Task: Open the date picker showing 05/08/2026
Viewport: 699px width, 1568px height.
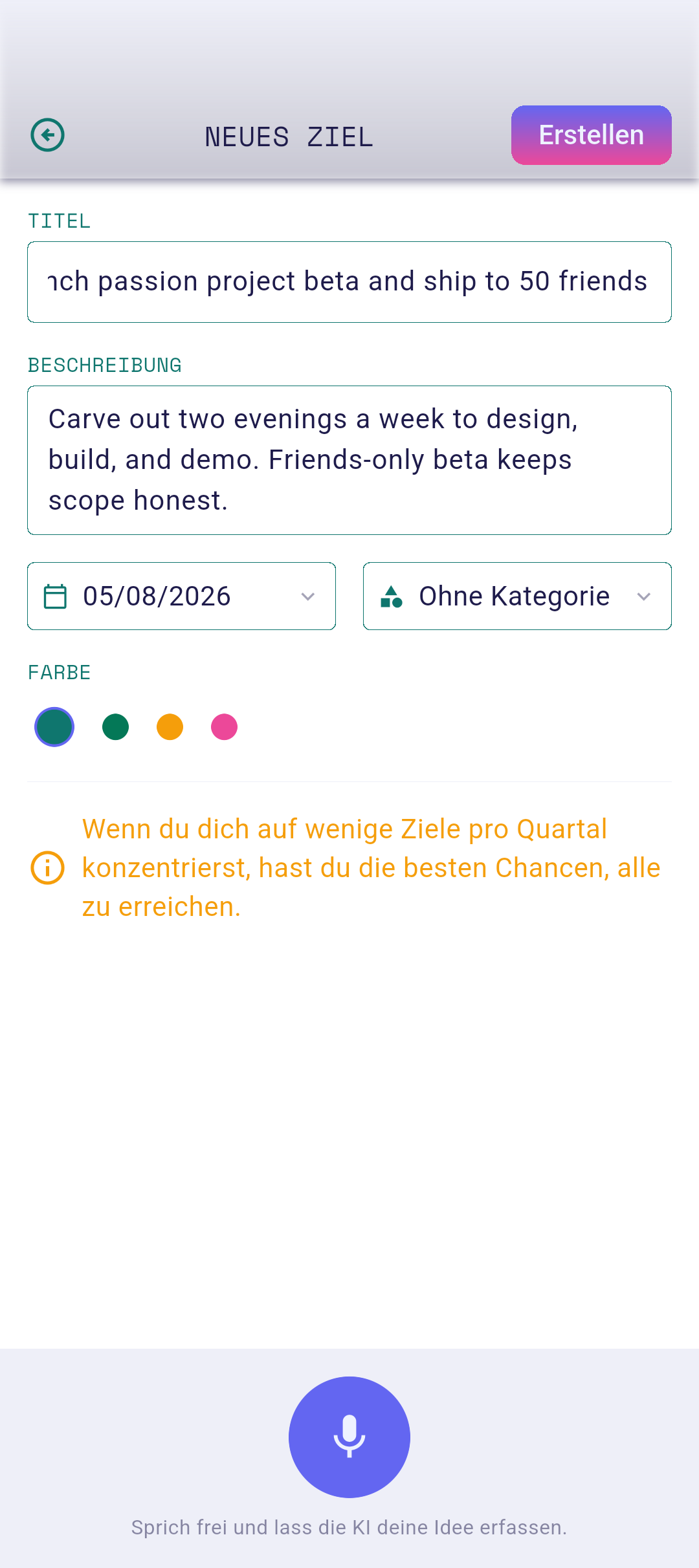Action: [181, 596]
